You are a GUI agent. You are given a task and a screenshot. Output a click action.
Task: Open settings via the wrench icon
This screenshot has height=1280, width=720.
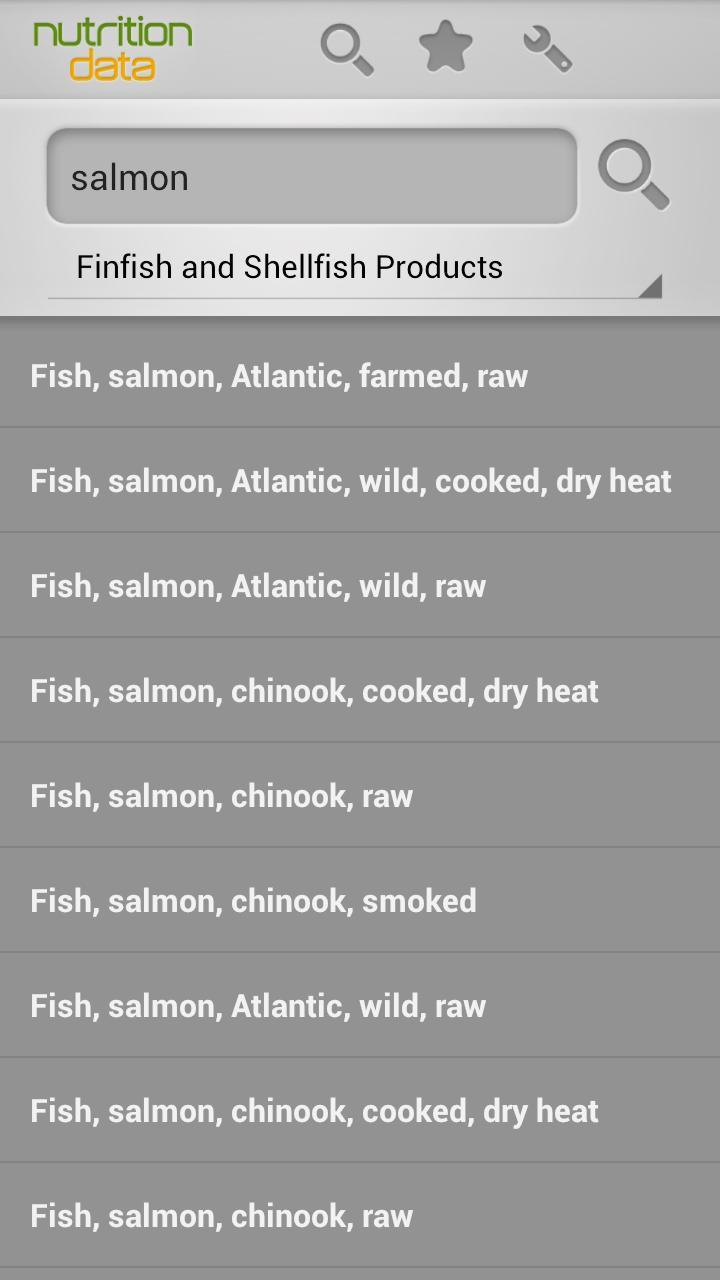pyautogui.click(x=547, y=47)
